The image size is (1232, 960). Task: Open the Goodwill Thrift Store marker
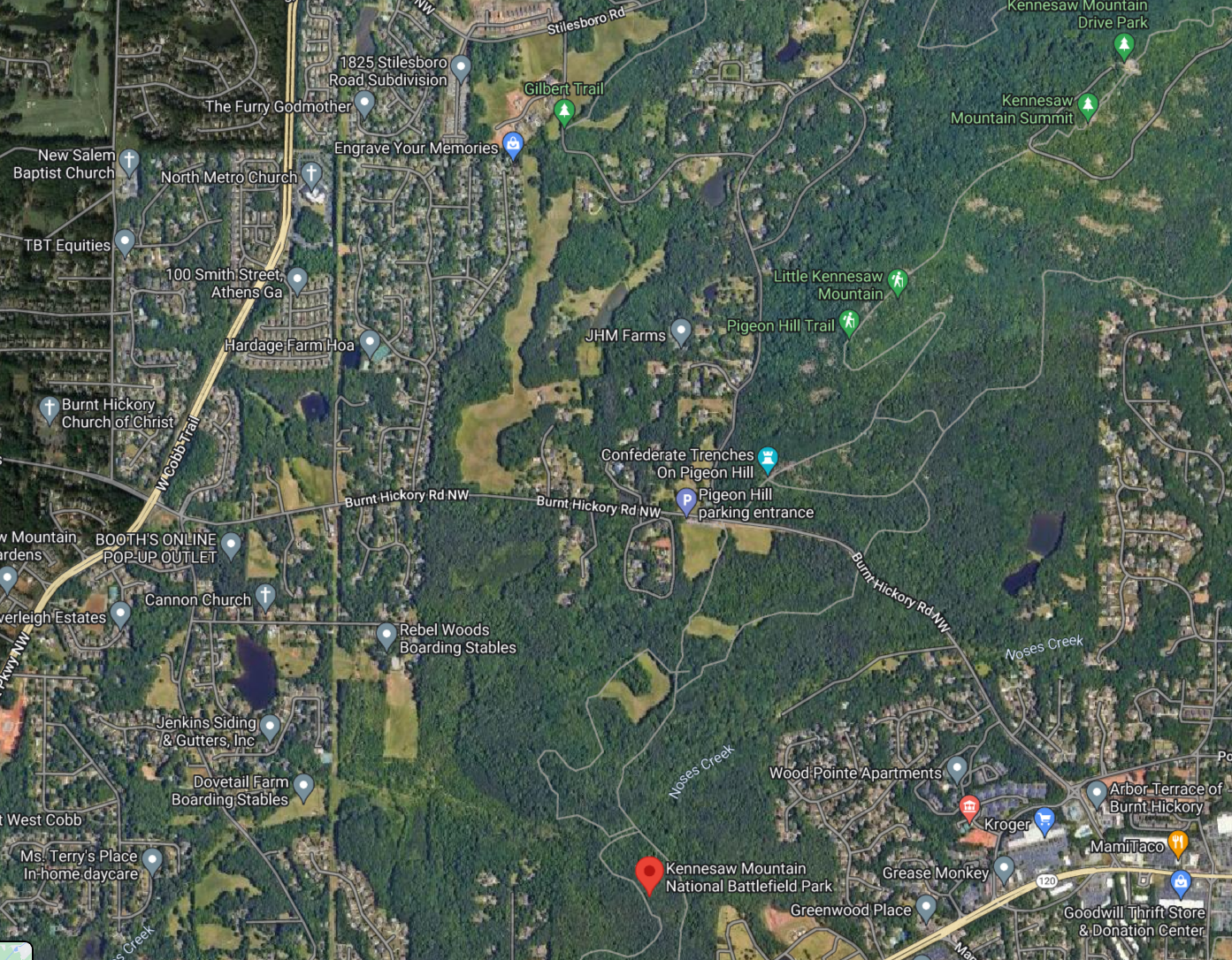pos(1181,882)
